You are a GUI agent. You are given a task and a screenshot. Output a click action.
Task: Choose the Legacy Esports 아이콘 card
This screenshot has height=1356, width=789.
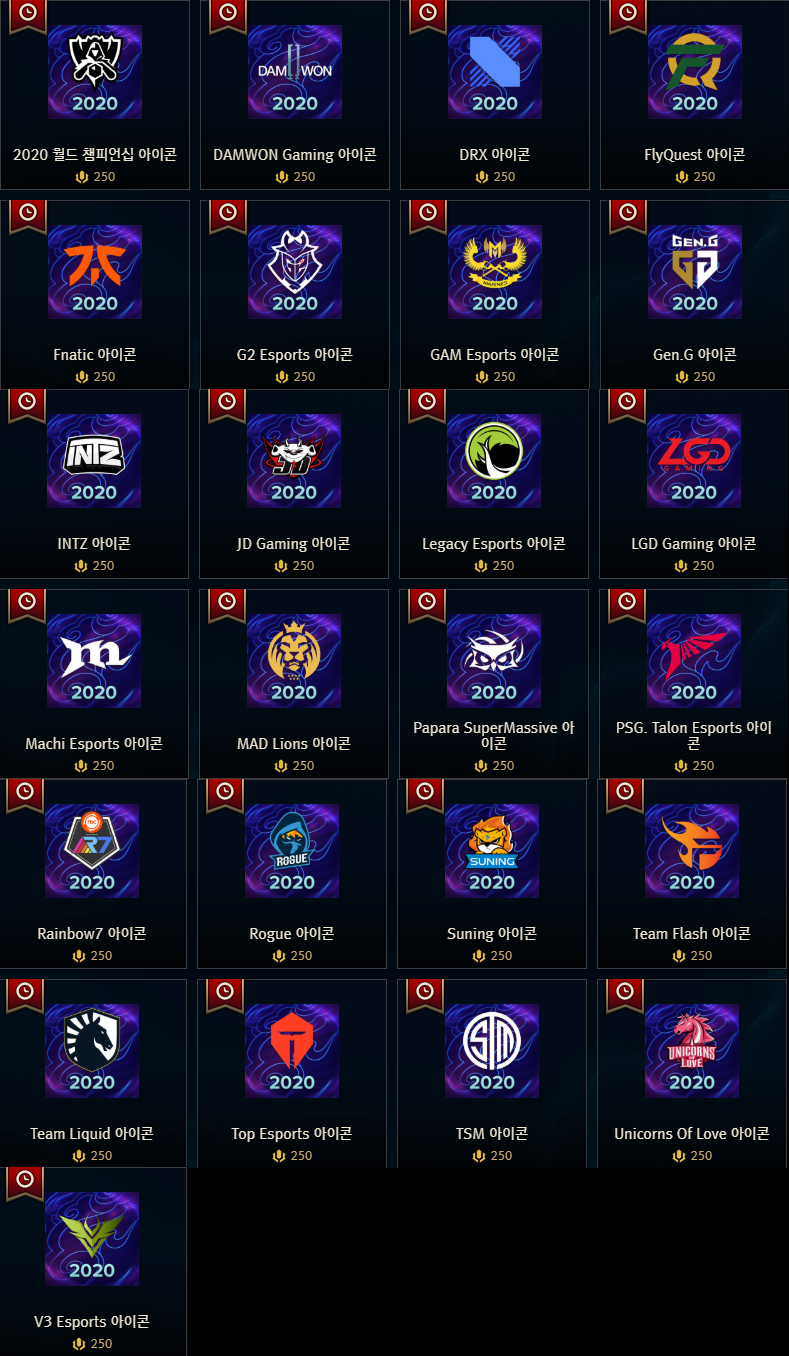[x=494, y=484]
